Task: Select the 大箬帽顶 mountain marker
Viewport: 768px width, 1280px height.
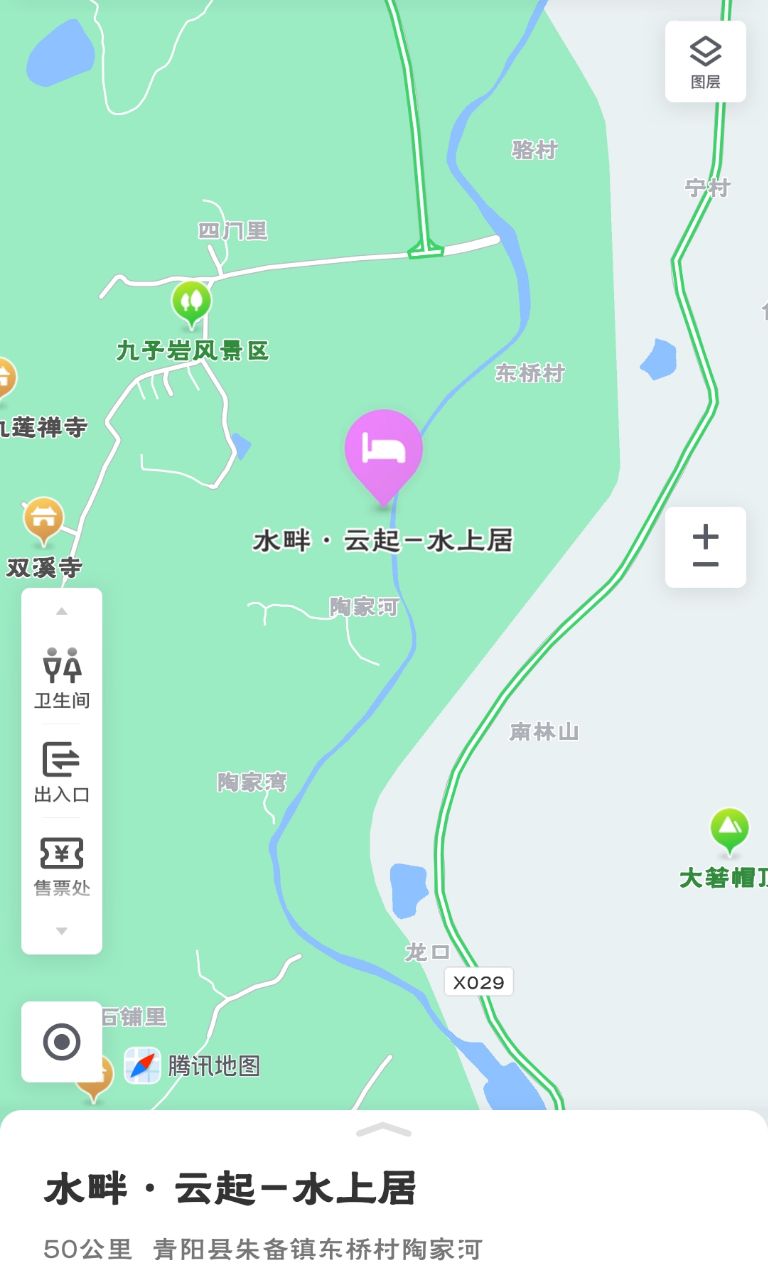Action: (x=729, y=830)
